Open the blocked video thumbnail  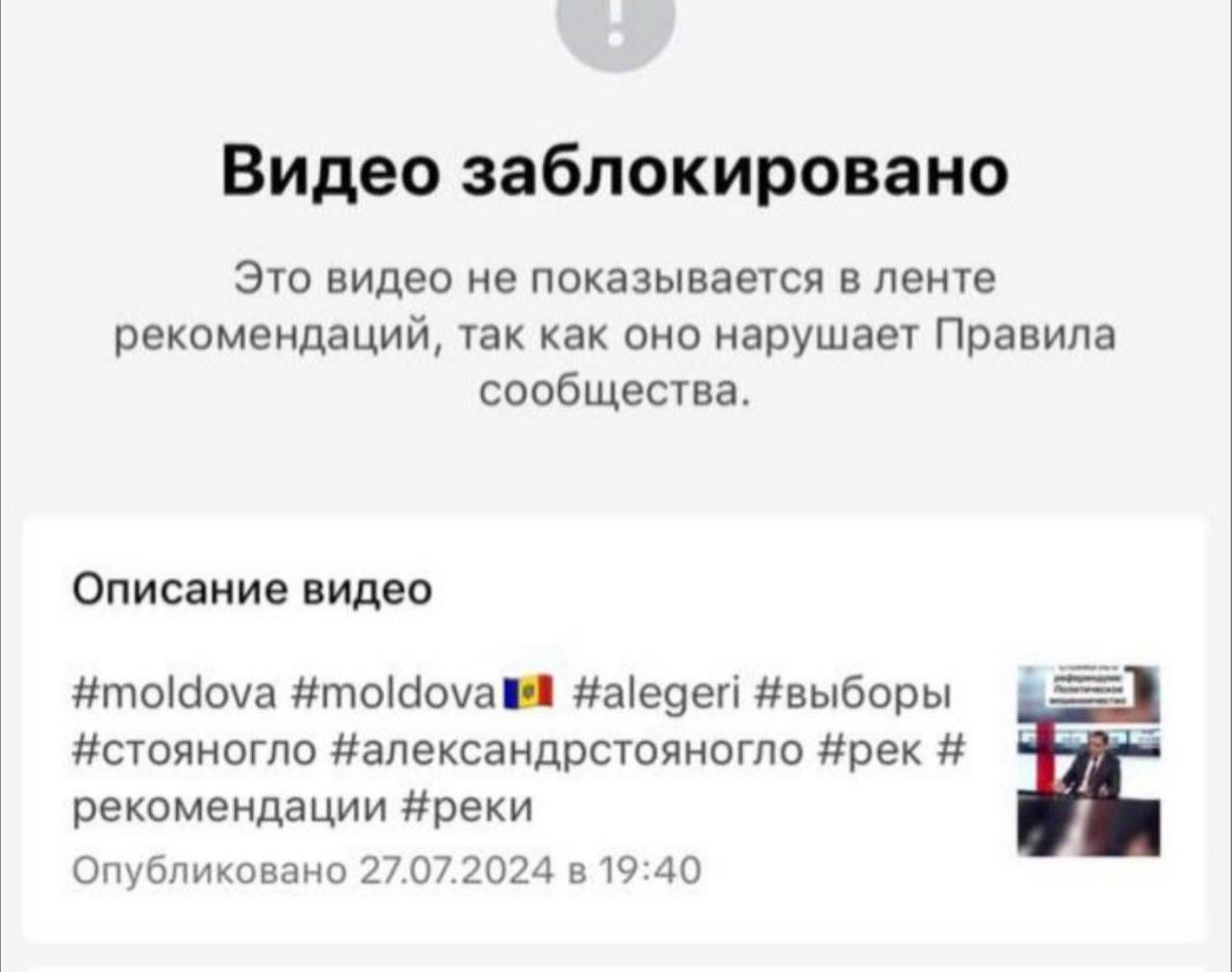click(1089, 759)
